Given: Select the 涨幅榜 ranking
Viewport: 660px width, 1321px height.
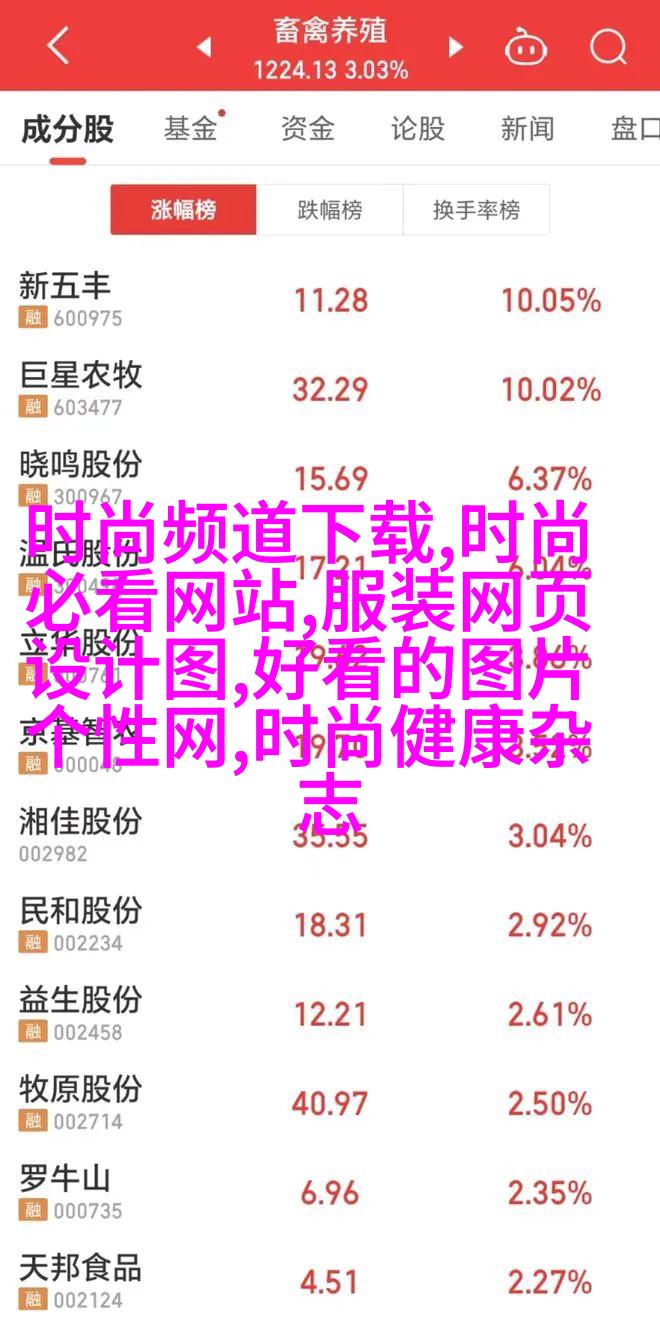Looking at the screenshot, I should point(184,210).
